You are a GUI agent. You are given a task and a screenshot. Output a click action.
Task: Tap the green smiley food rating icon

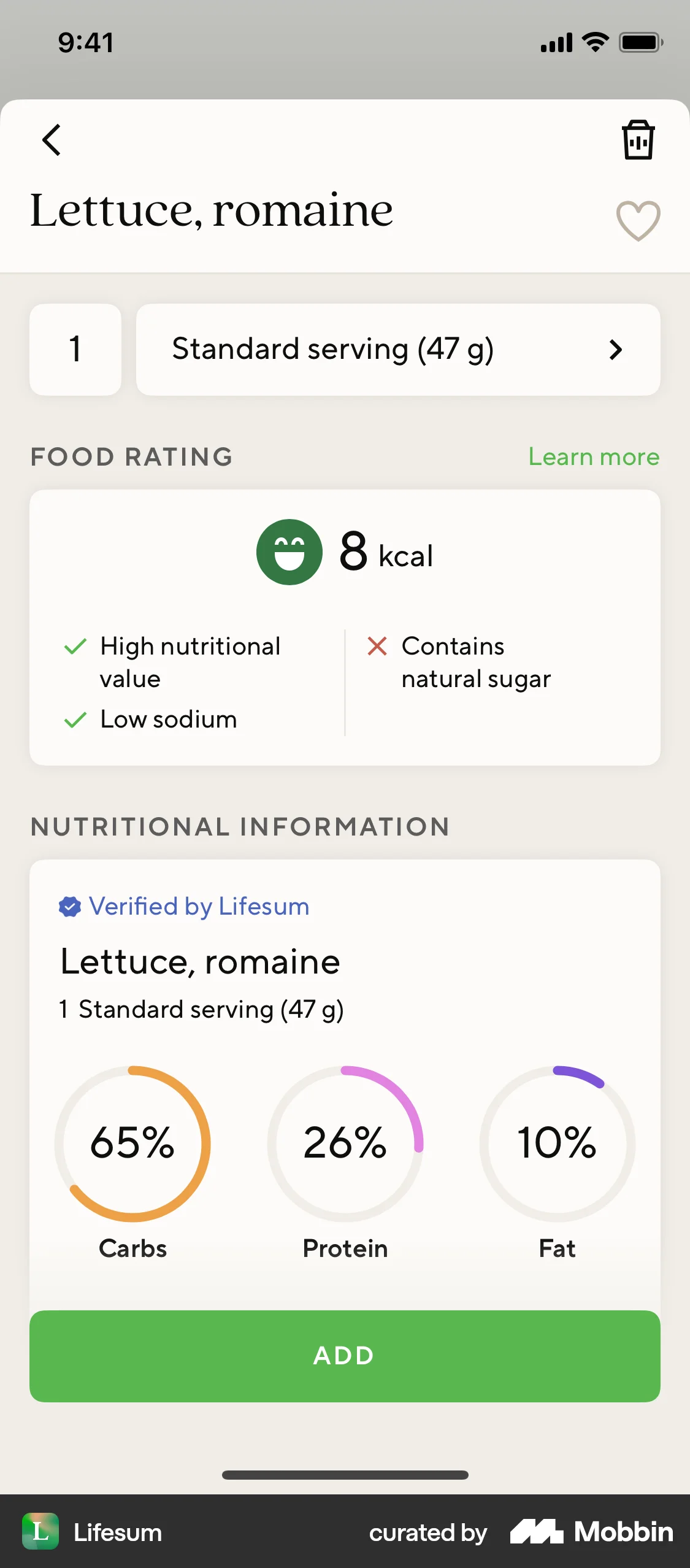pyautogui.click(x=289, y=551)
